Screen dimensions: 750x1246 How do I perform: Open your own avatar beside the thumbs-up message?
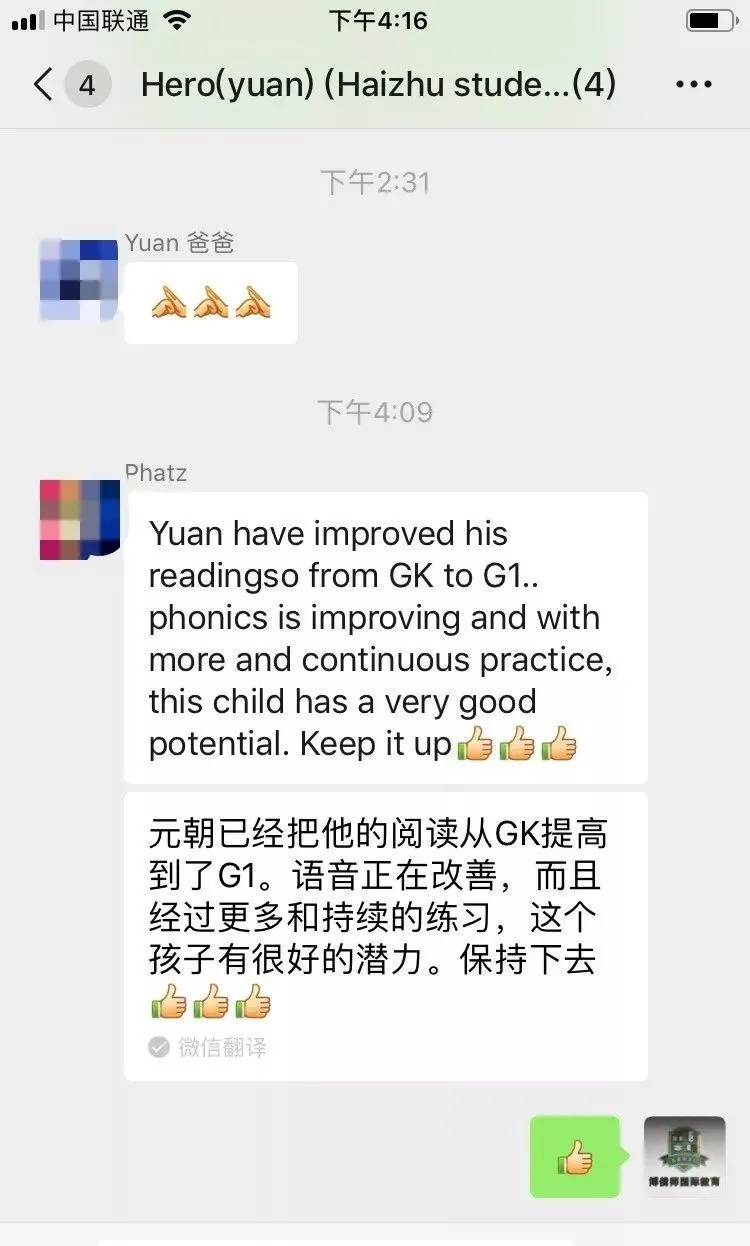tap(684, 1156)
